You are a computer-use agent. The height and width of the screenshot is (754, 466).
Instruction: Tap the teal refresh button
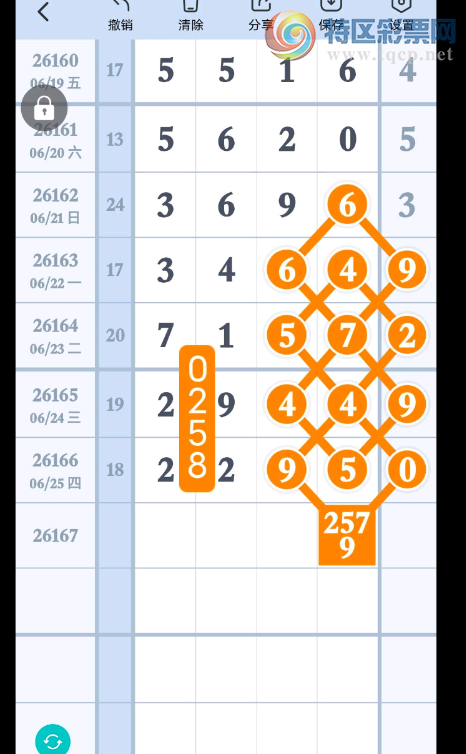(x=53, y=741)
